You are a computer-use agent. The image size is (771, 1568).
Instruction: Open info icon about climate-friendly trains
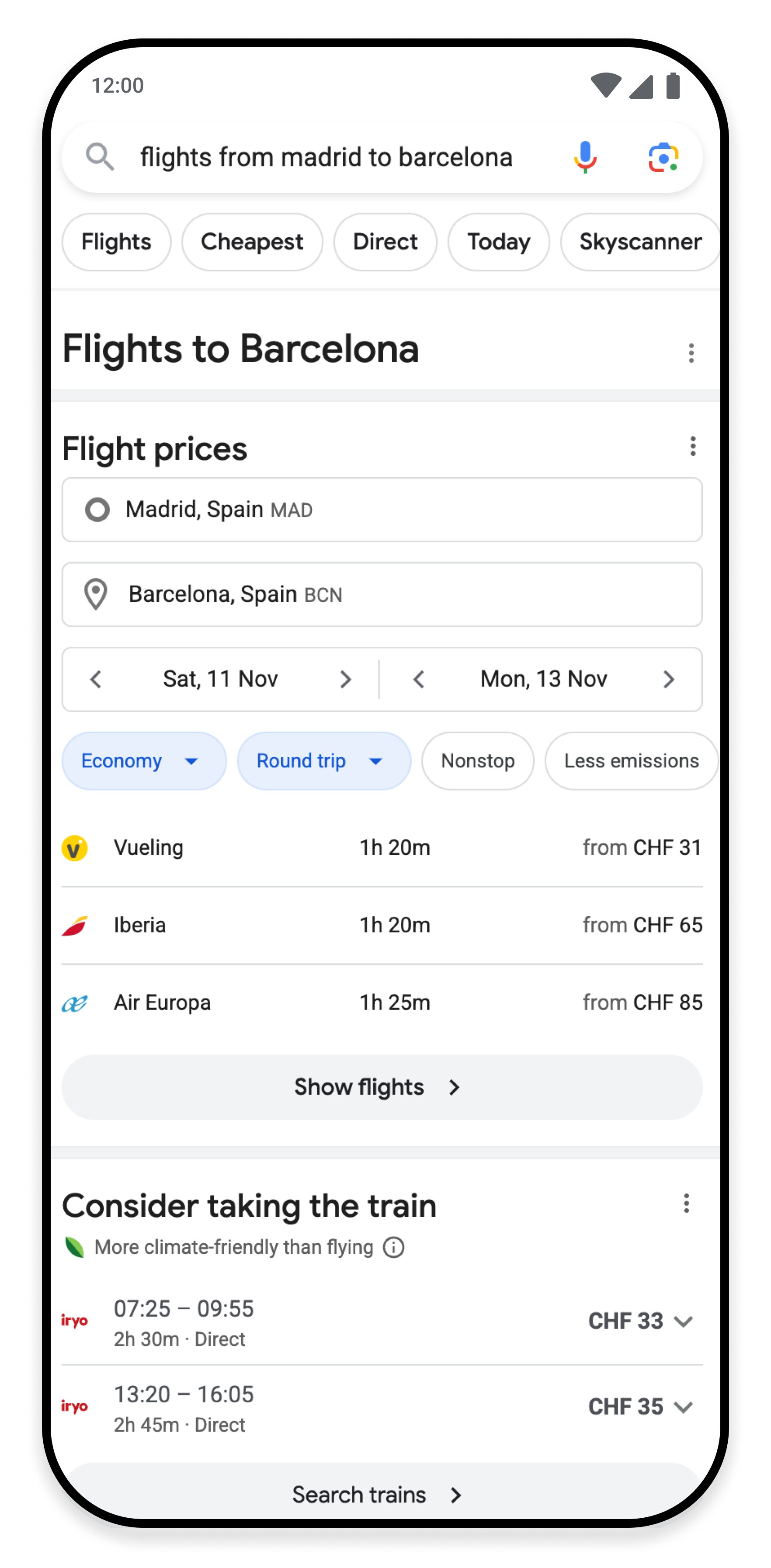[393, 1247]
